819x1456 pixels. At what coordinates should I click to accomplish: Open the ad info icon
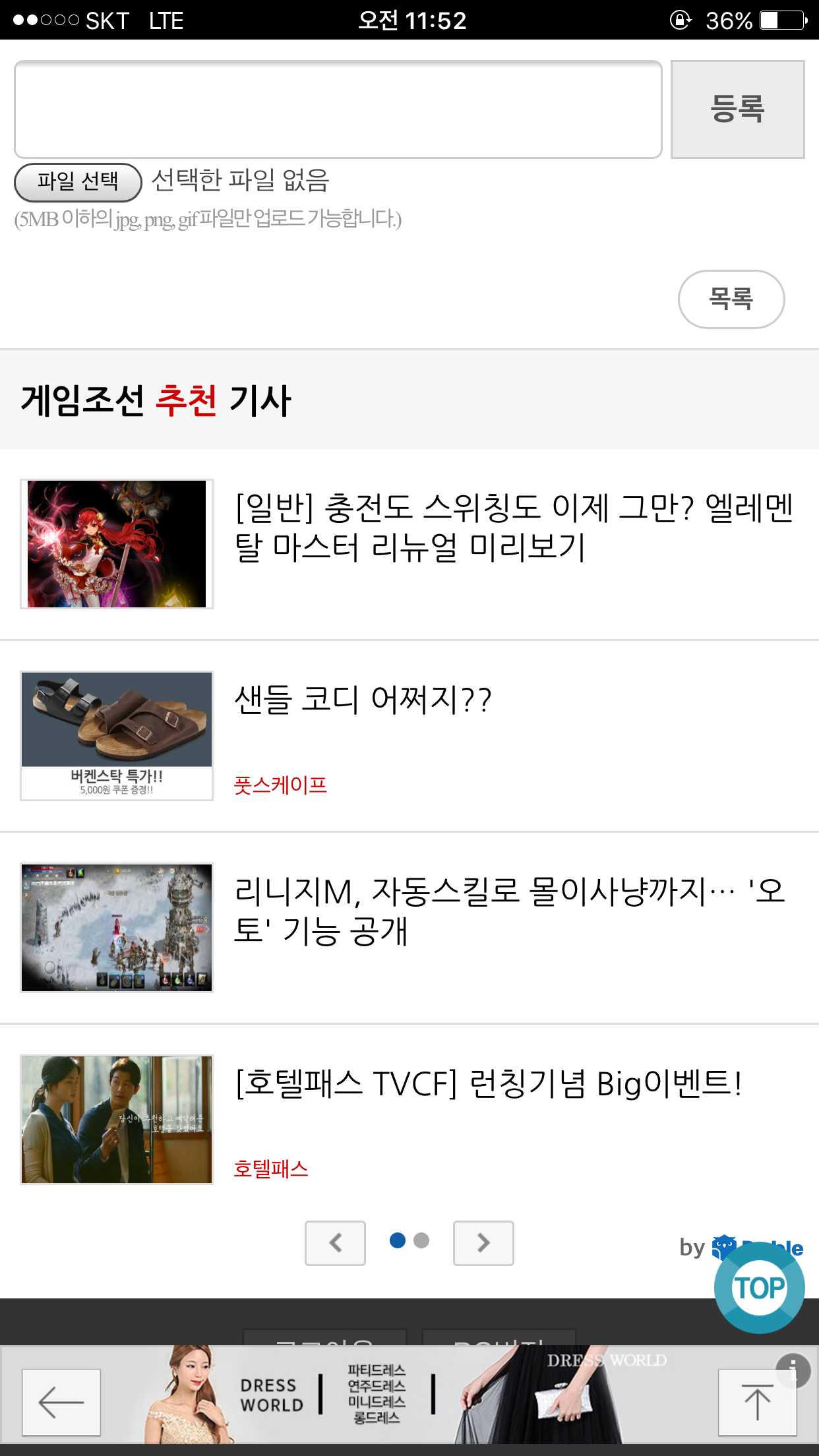pyautogui.click(x=793, y=1371)
